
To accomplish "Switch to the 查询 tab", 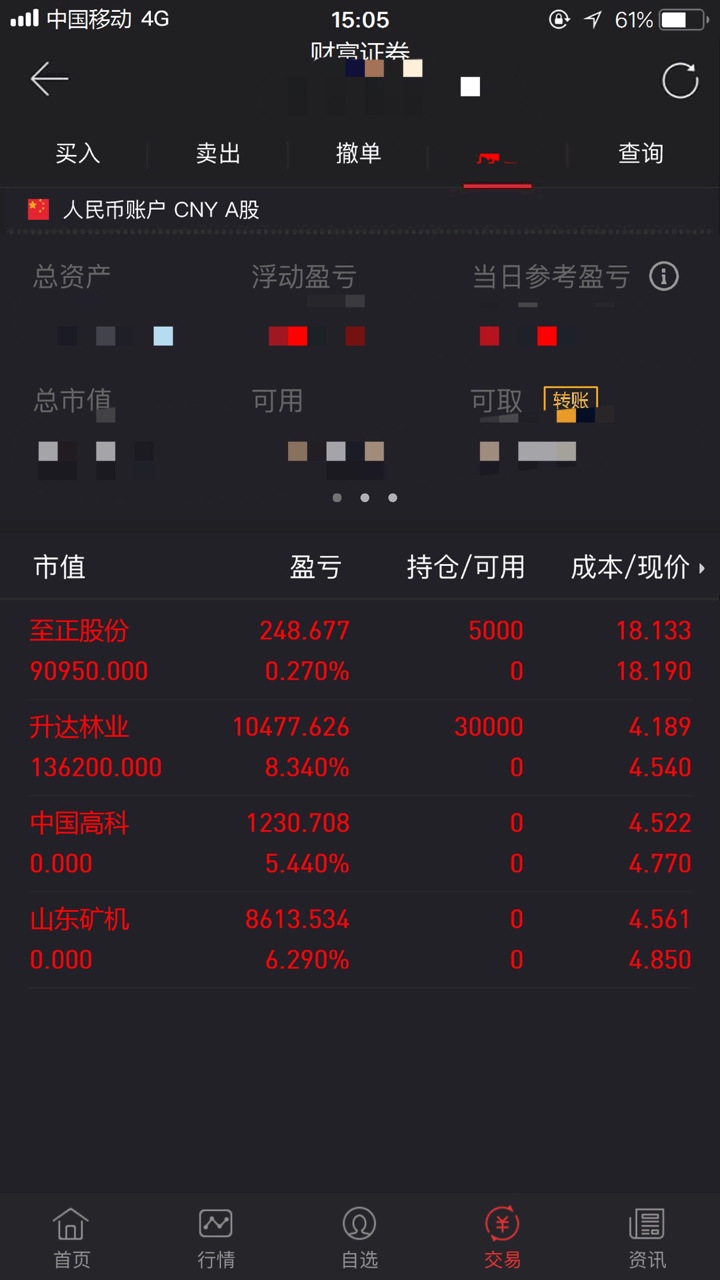I will point(641,153).
